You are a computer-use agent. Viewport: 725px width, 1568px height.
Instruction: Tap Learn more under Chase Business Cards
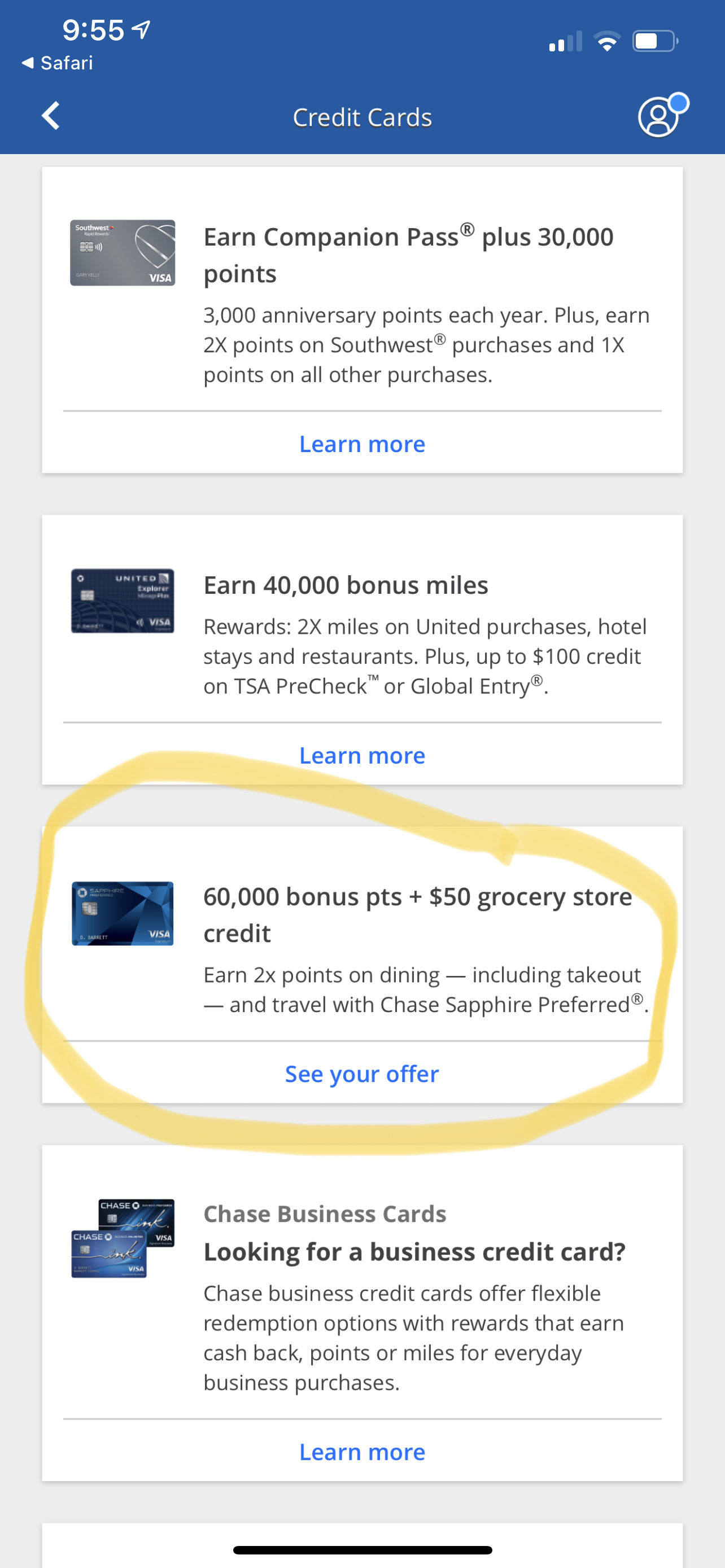click(x=362, y=1452)
